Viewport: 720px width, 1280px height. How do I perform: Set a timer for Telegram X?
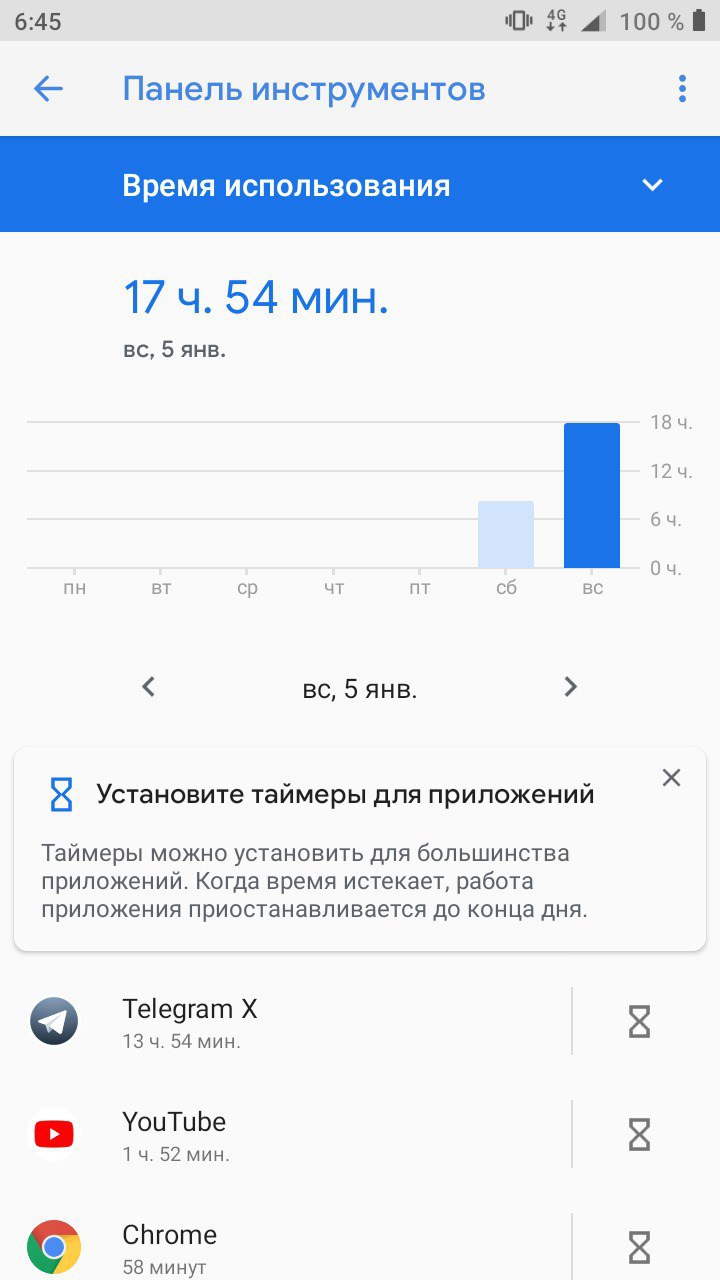(x=639, y=1022)
